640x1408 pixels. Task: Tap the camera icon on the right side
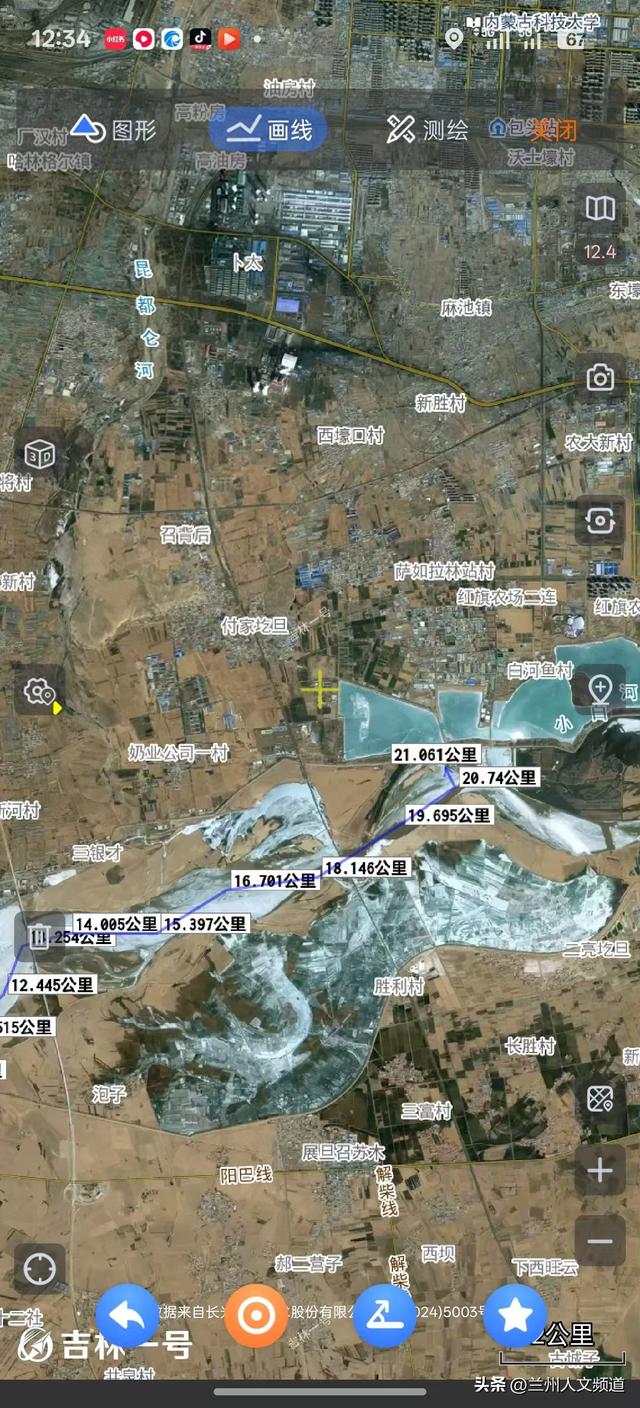(x=600, y=377)
